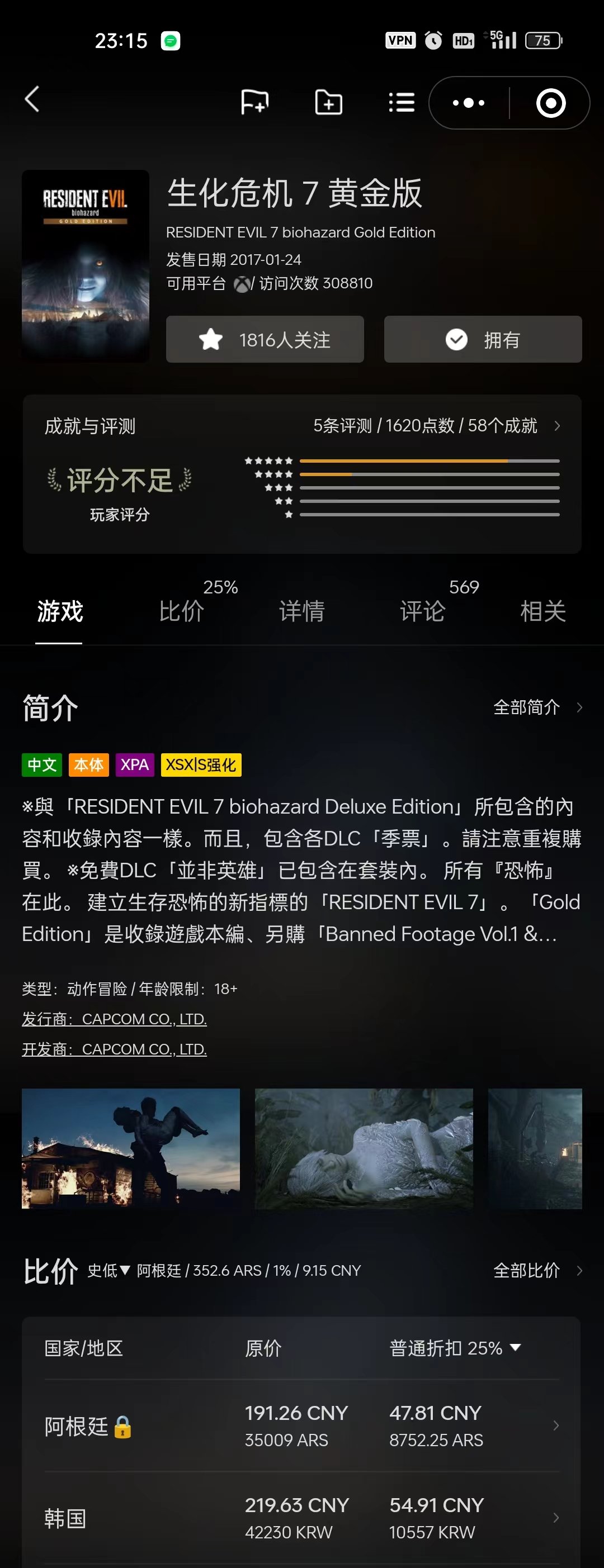Expand the 普通折扣 25% dropdown
Image resolution: width=604 pixels, height=1568 pixels.
click(x=455, y=1348)
